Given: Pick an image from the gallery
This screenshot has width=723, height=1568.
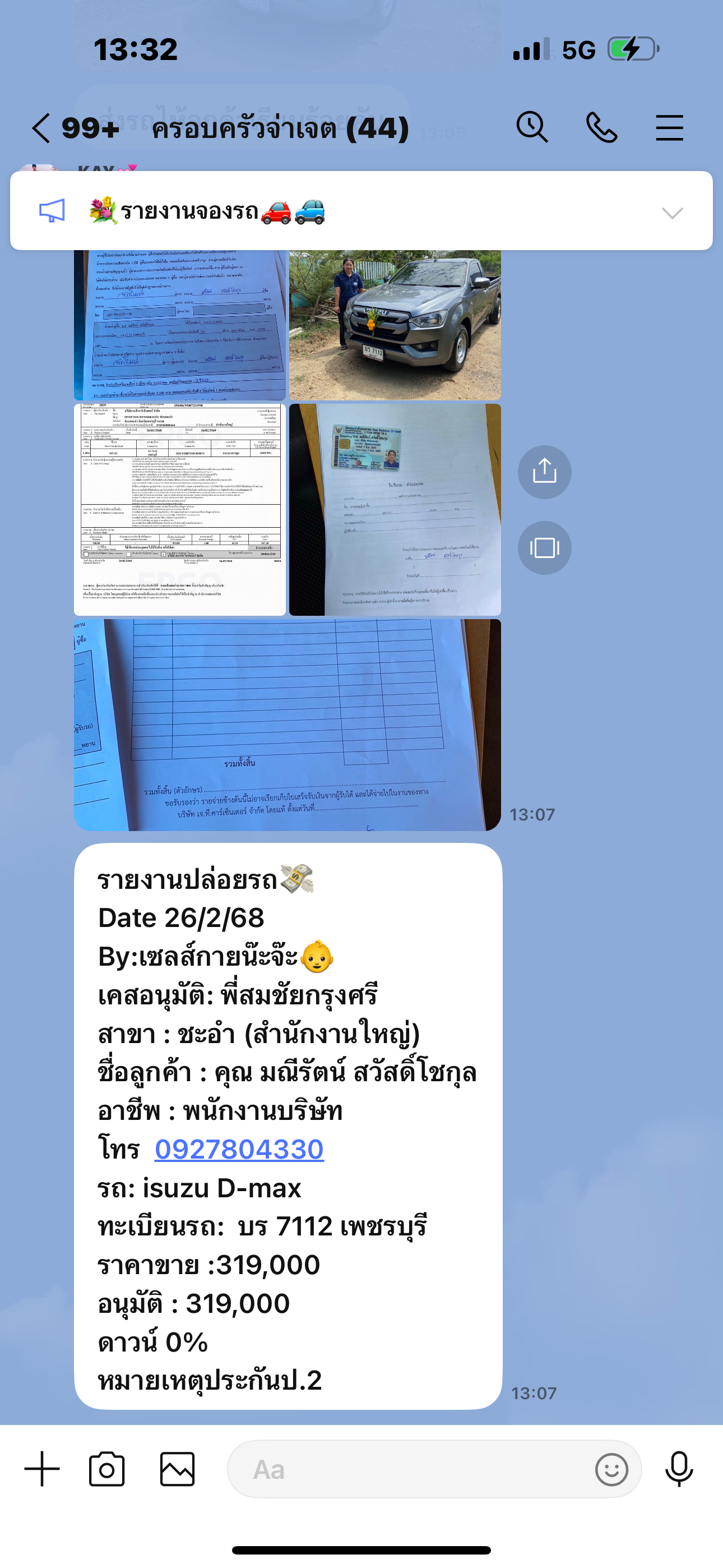Looking at the screenshot, I should point(177,1469).
